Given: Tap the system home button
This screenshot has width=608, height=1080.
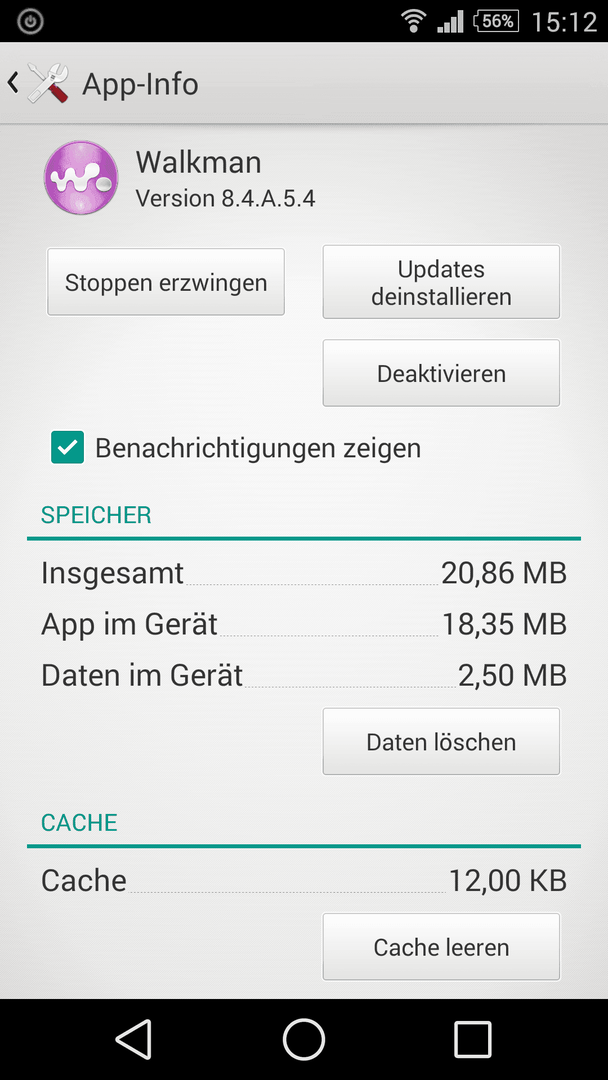Looking at the screenshot, I should (x=304, y=1039).
